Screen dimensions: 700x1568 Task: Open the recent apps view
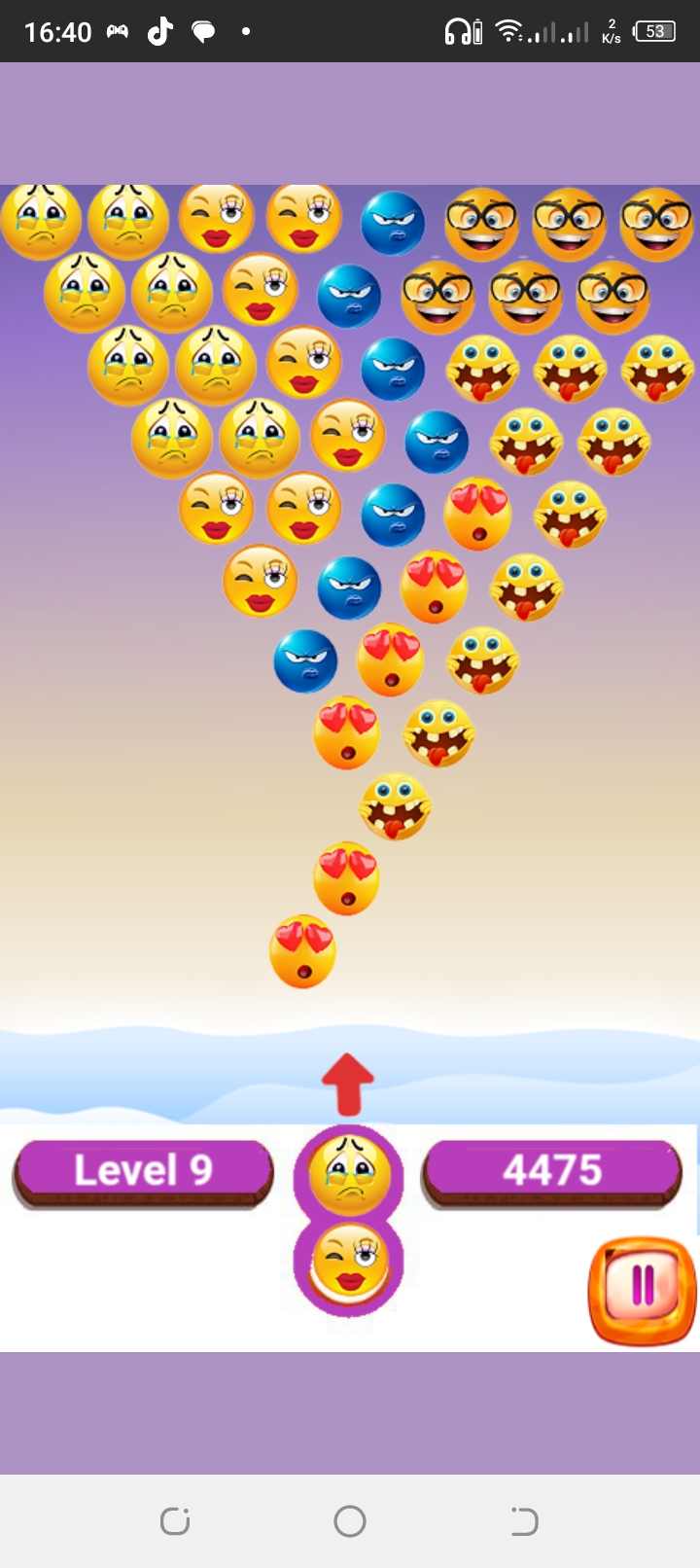tap(175, 1520)
